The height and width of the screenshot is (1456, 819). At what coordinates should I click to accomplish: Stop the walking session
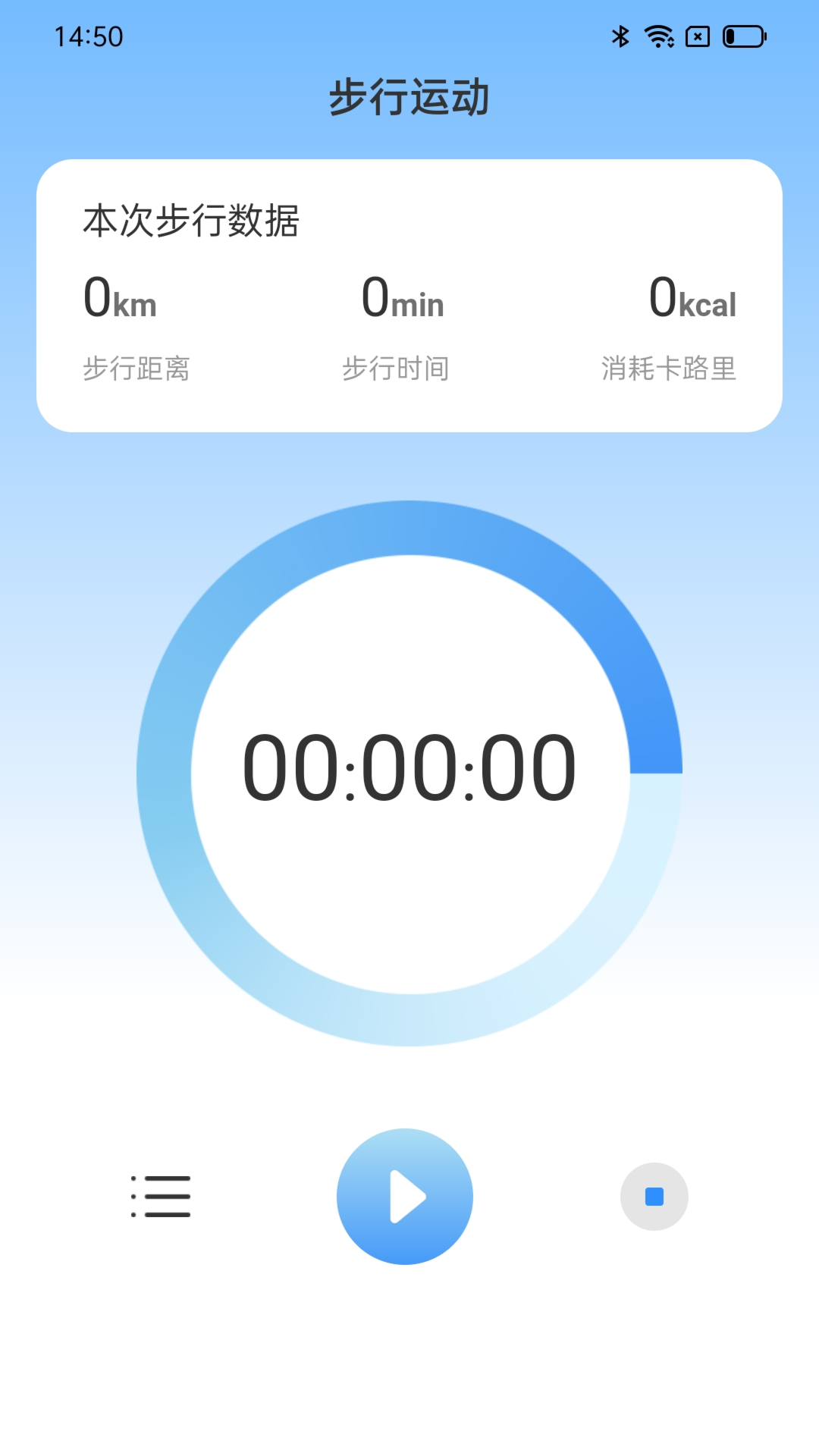tap(654, 1197)
